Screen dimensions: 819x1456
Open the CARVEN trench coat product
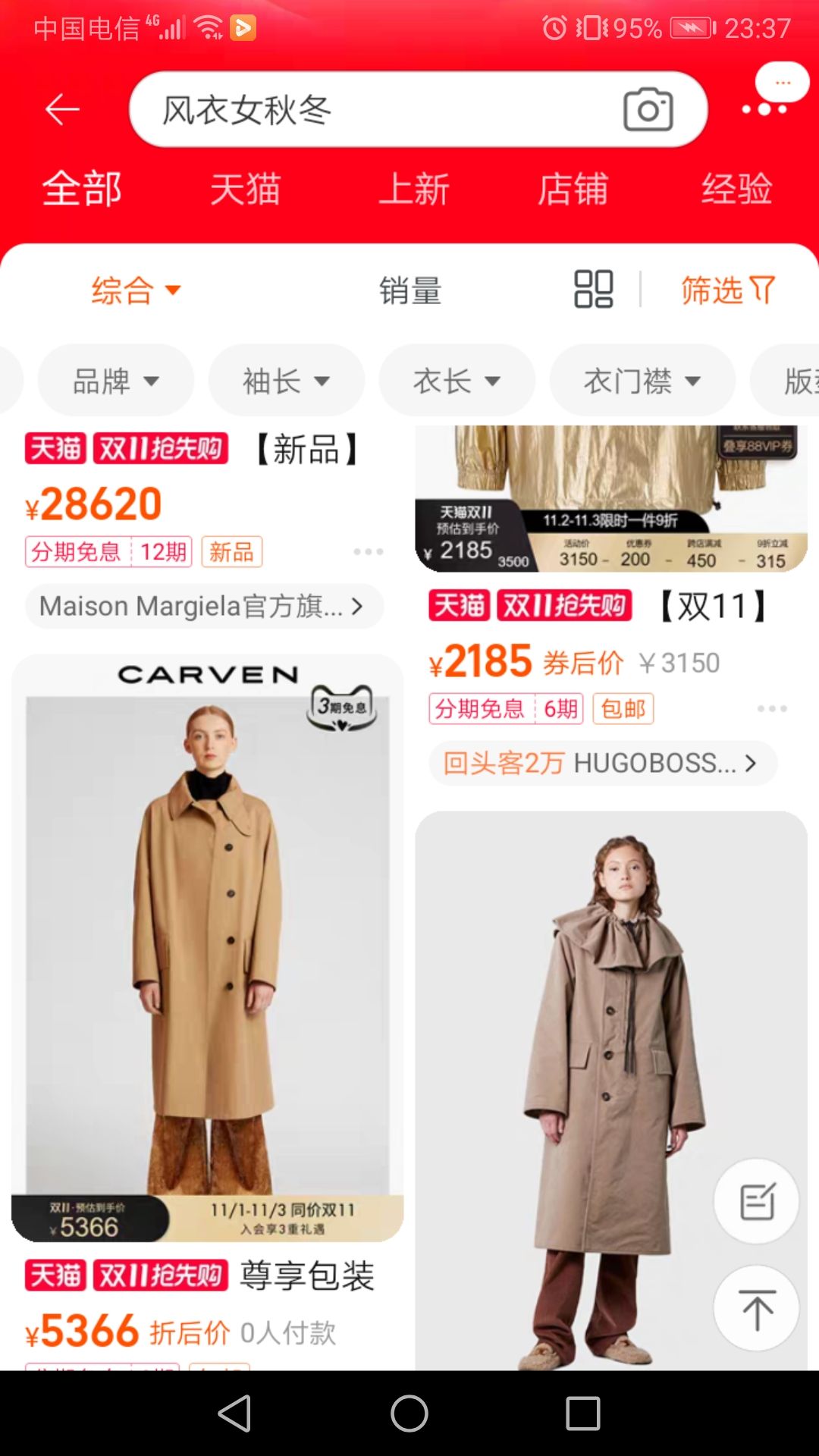click(x=207, y=948)
